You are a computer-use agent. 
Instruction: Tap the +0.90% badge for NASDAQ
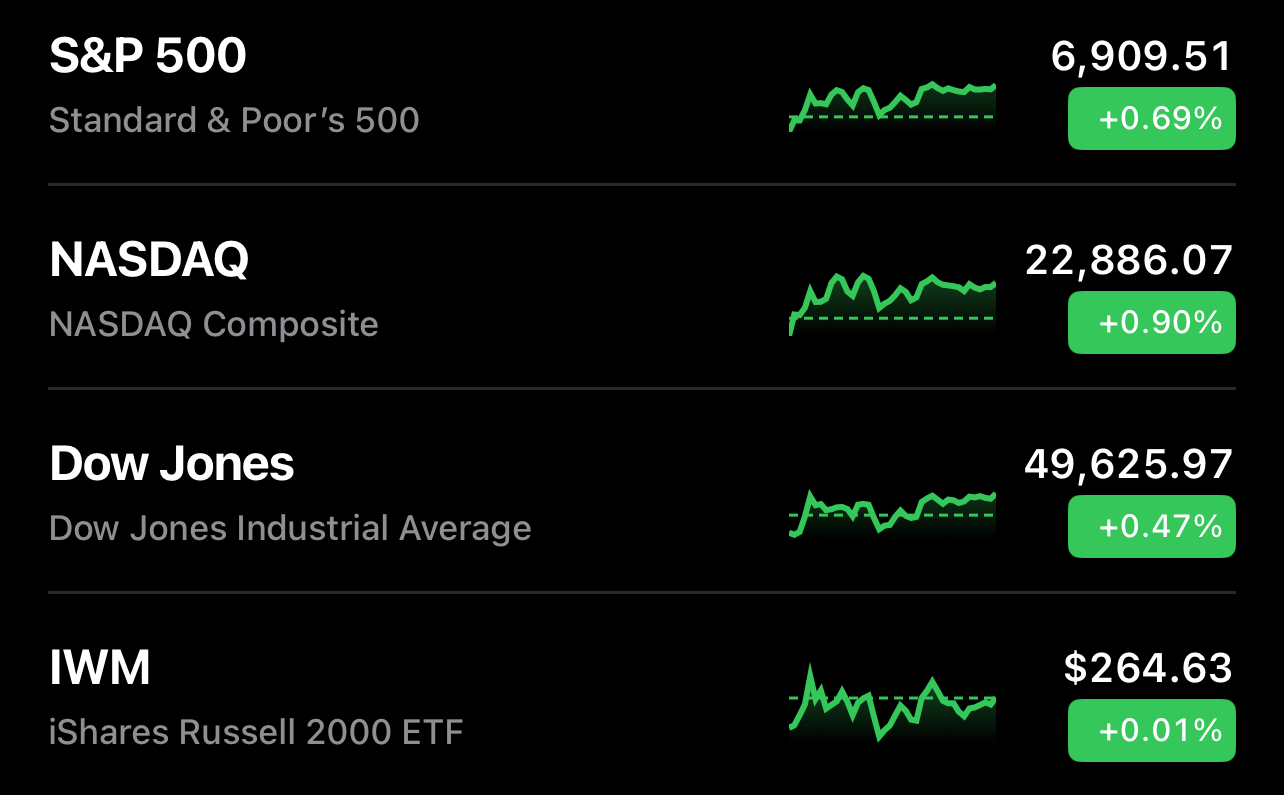[x=1151, y=323]
